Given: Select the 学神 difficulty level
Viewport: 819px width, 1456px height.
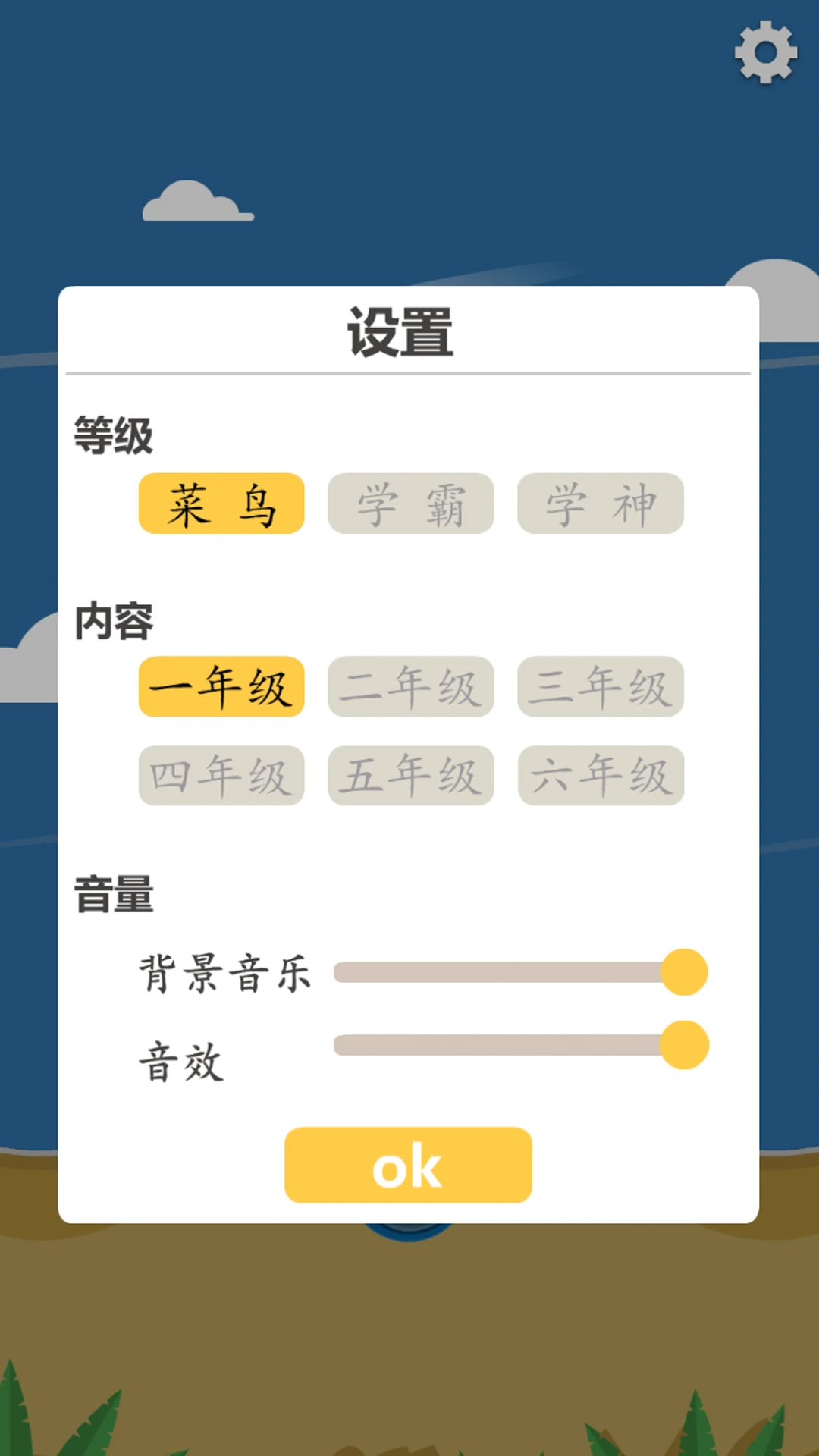Looking at the screenshot, I should 600,503.
